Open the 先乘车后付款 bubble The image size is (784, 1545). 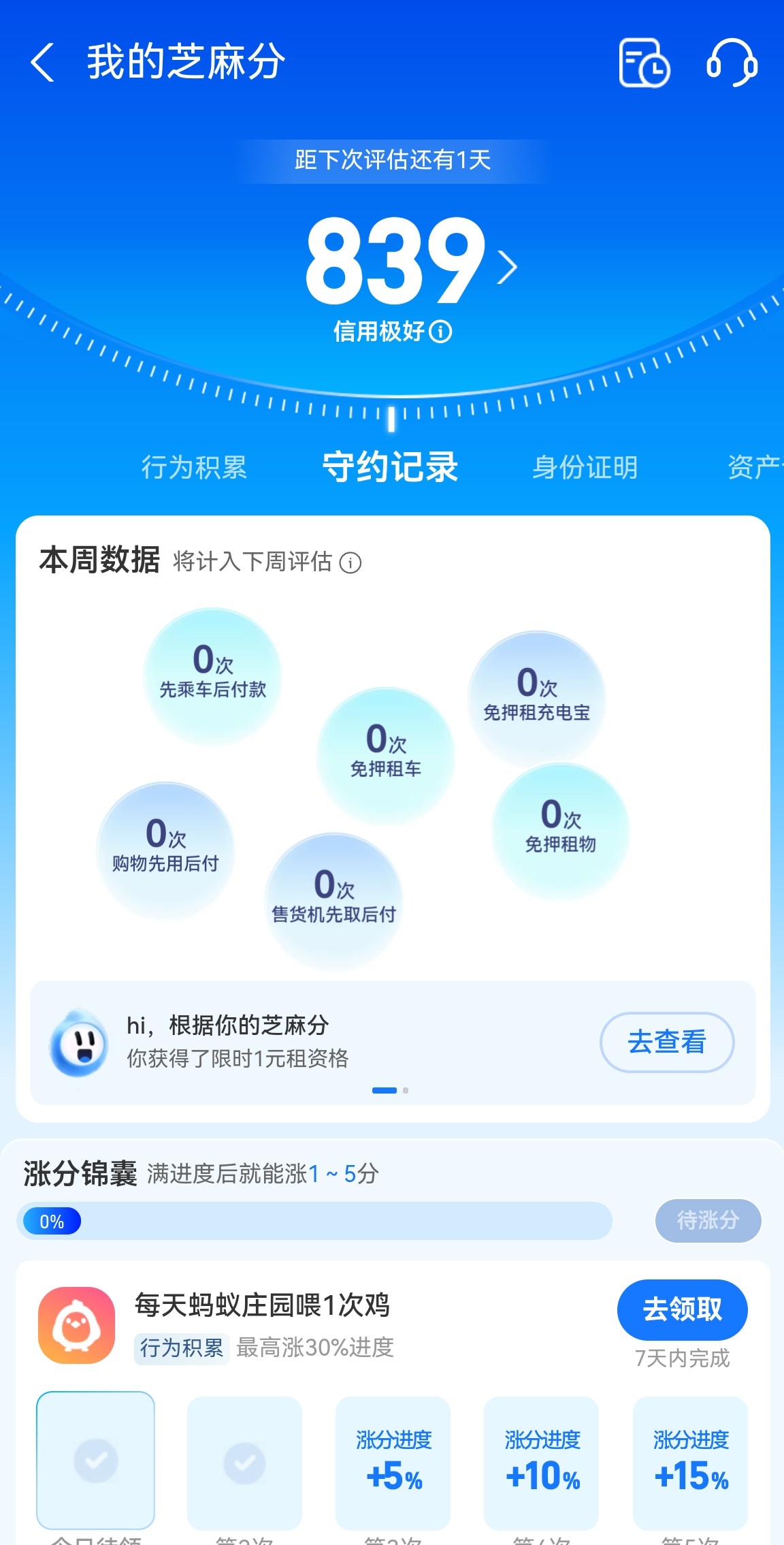pyautogui.click(x=213, y=675)
